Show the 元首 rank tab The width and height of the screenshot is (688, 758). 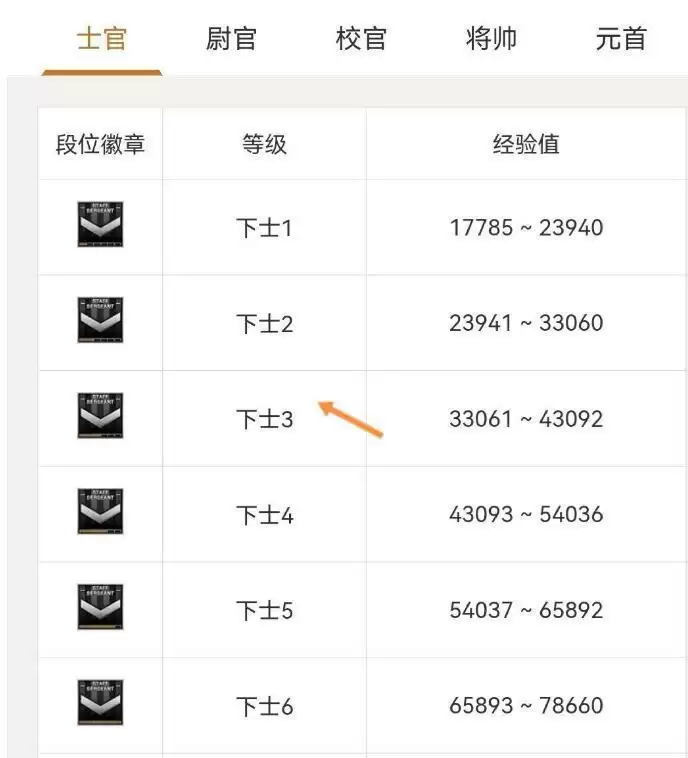tap(621, 40)
